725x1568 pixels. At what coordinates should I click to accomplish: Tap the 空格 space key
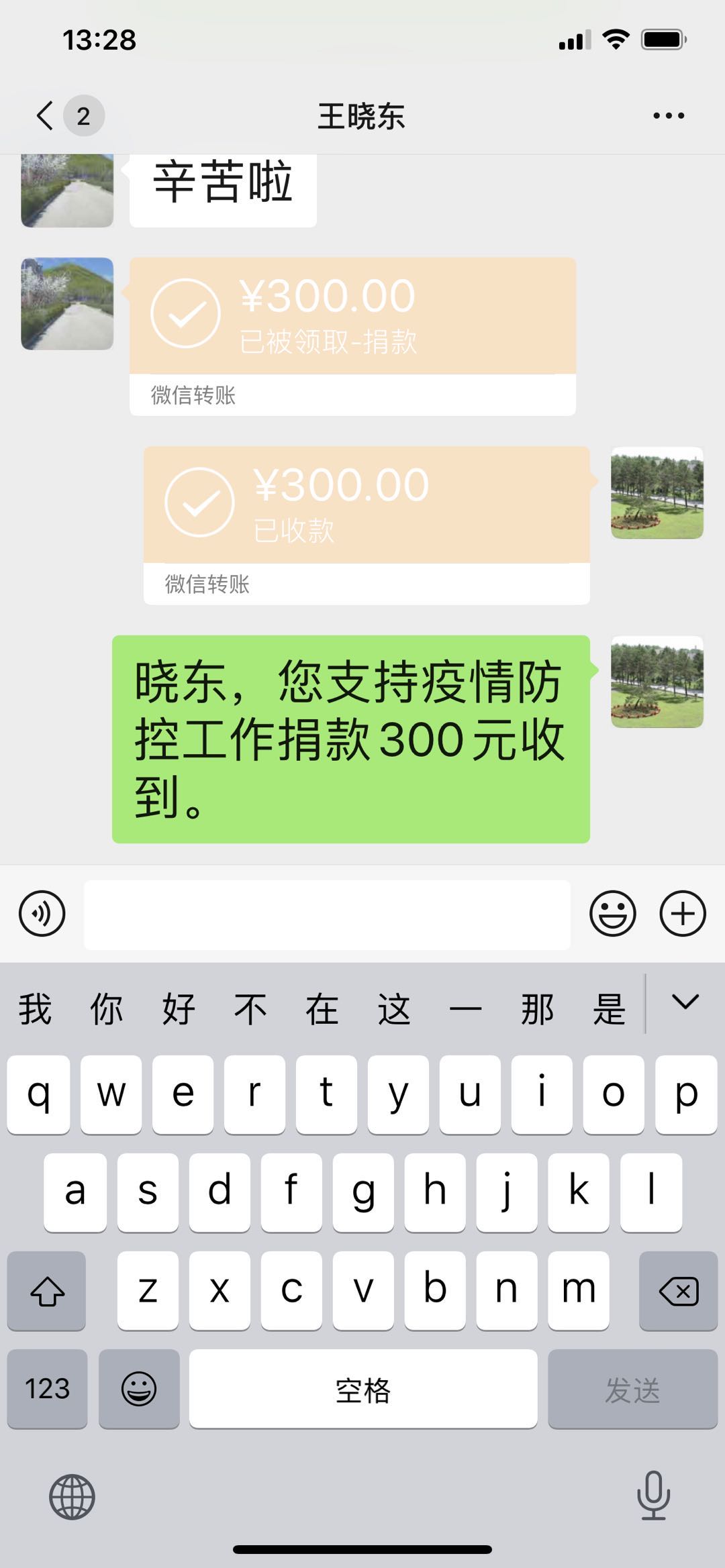362,1389
